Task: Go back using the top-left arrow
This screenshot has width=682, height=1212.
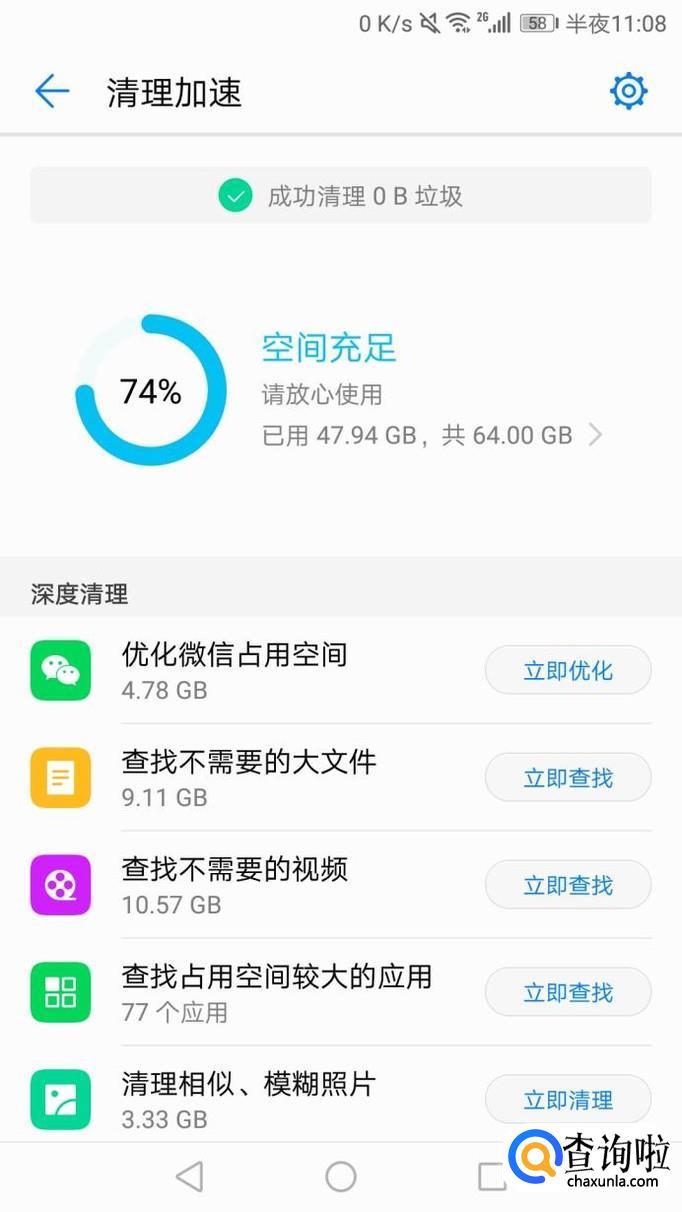Action: pyautogui.click(x=52, y=92)
